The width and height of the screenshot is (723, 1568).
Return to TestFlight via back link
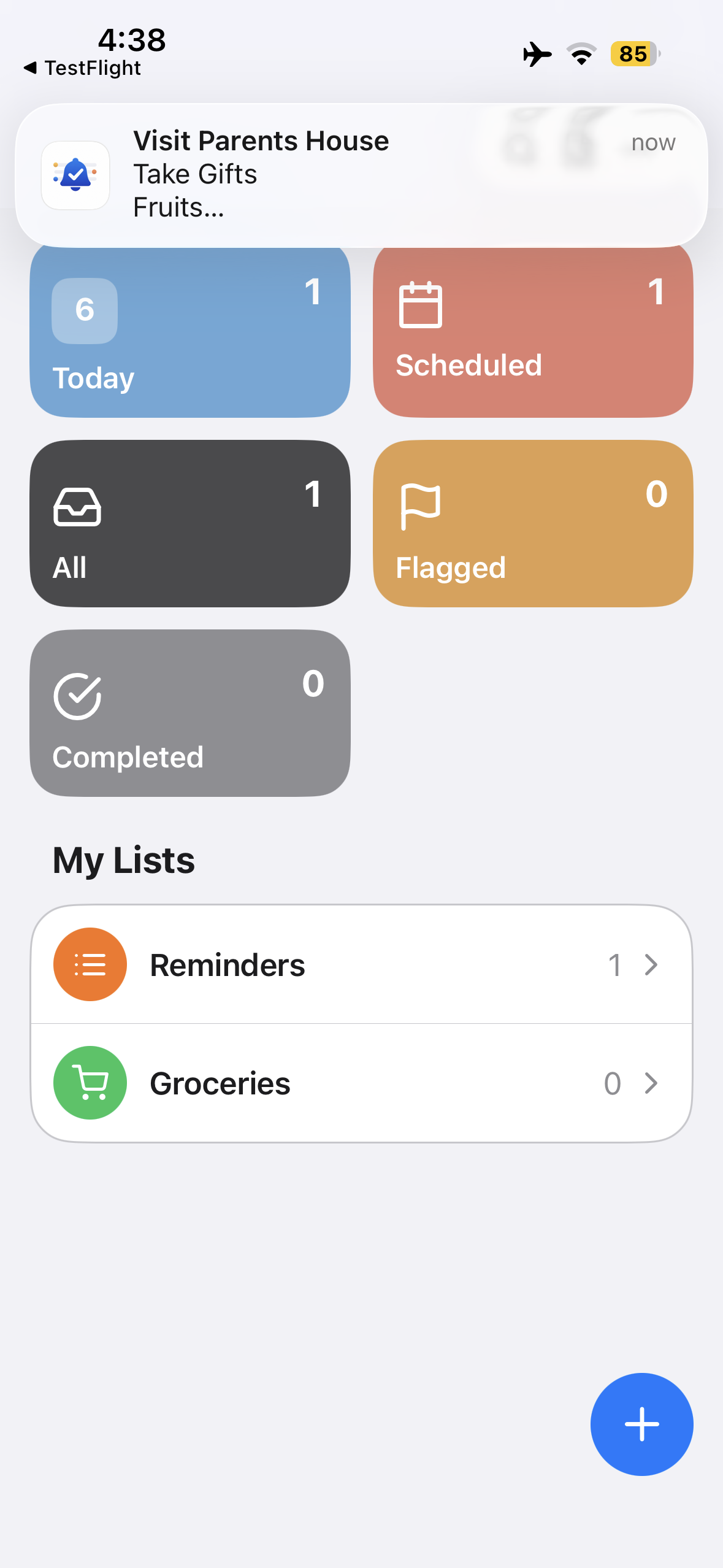pos(82,67)
